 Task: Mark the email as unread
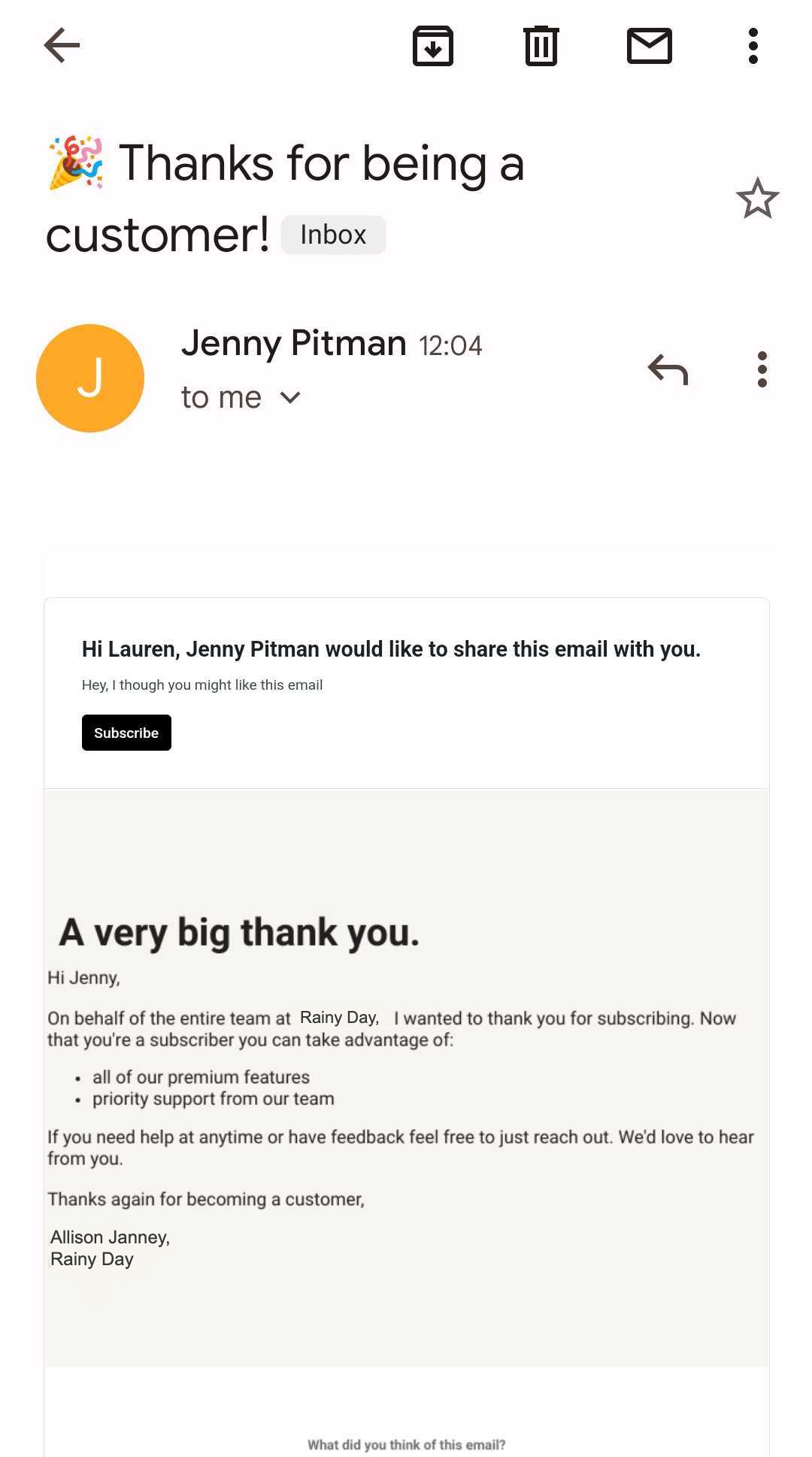tap(649, 46)
